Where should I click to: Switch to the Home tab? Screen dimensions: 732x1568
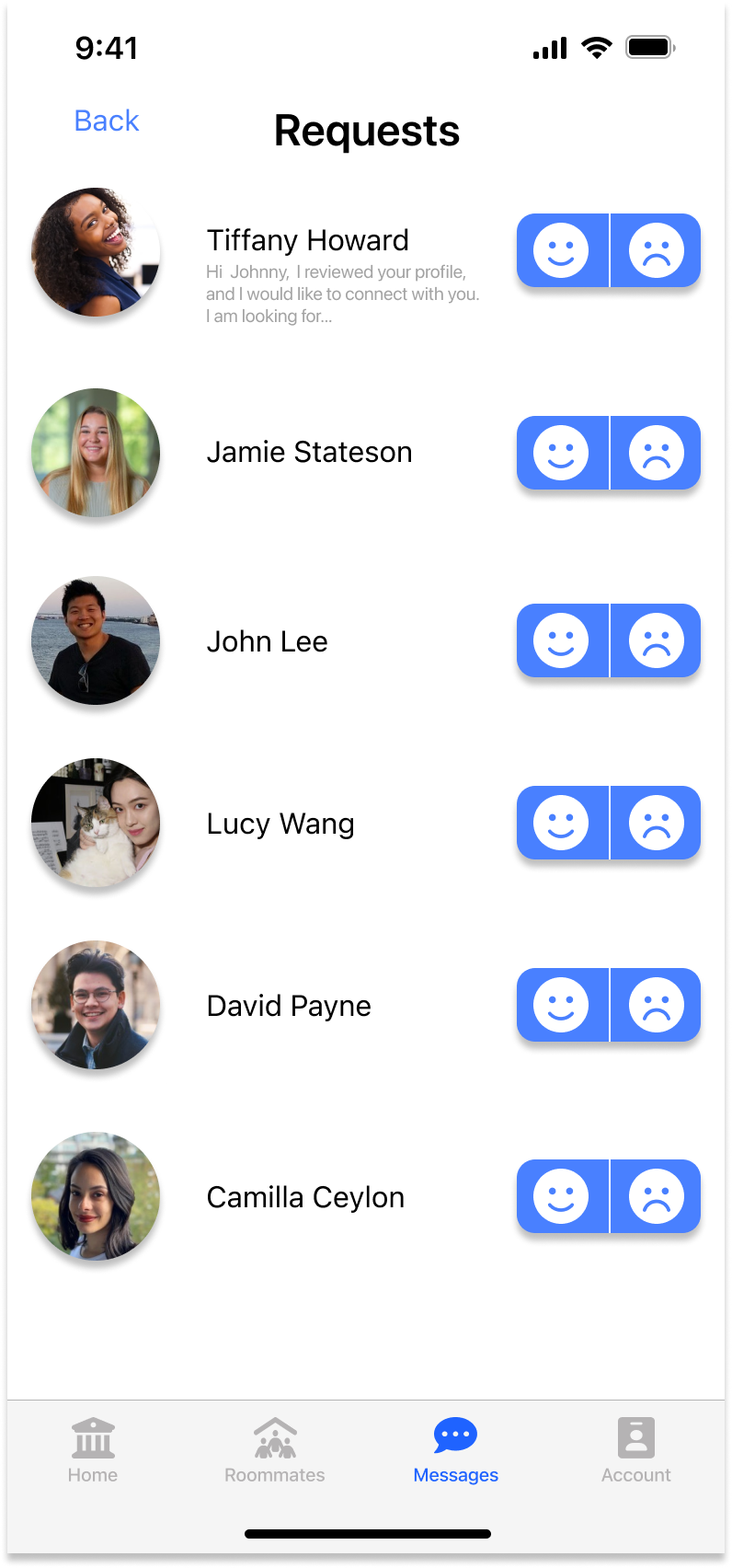point(93,1450)
